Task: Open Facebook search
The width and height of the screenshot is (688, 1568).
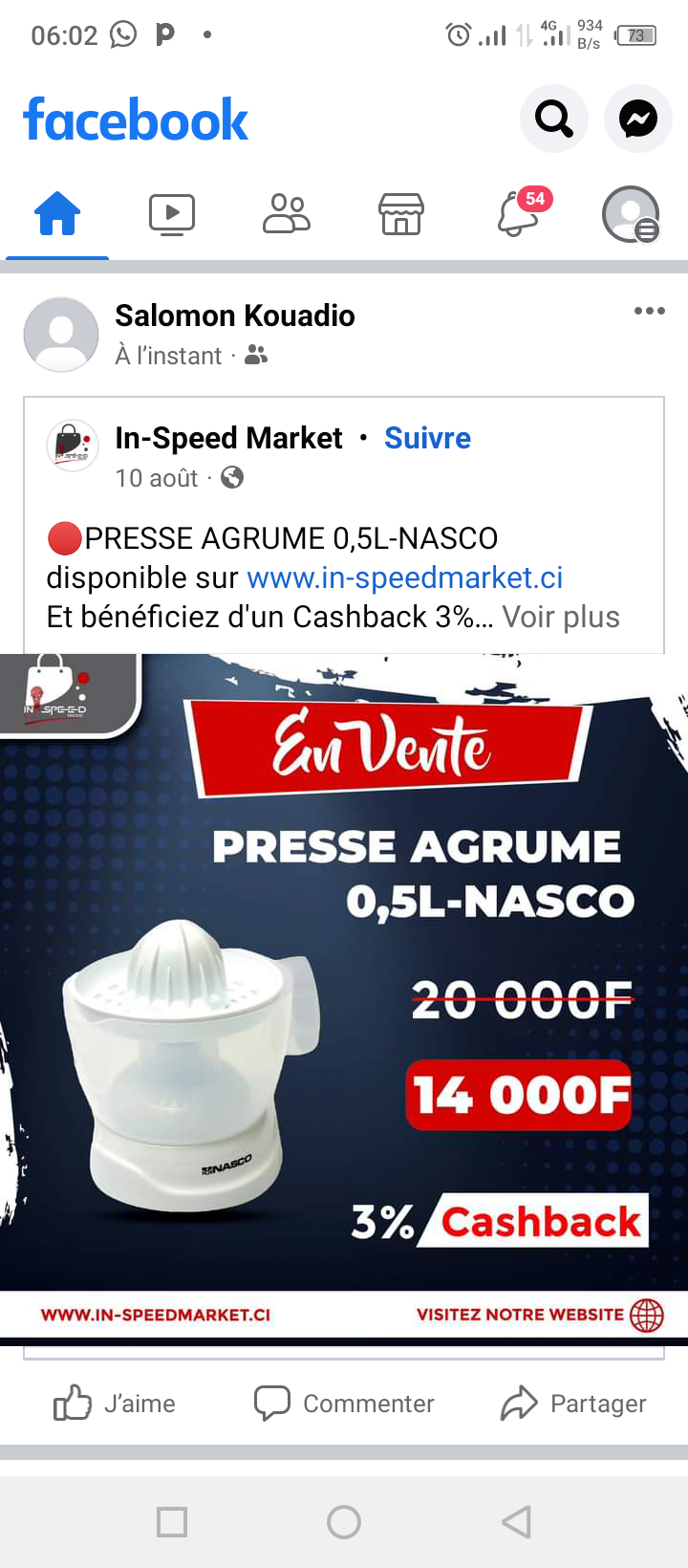Action: pos(553,119)
